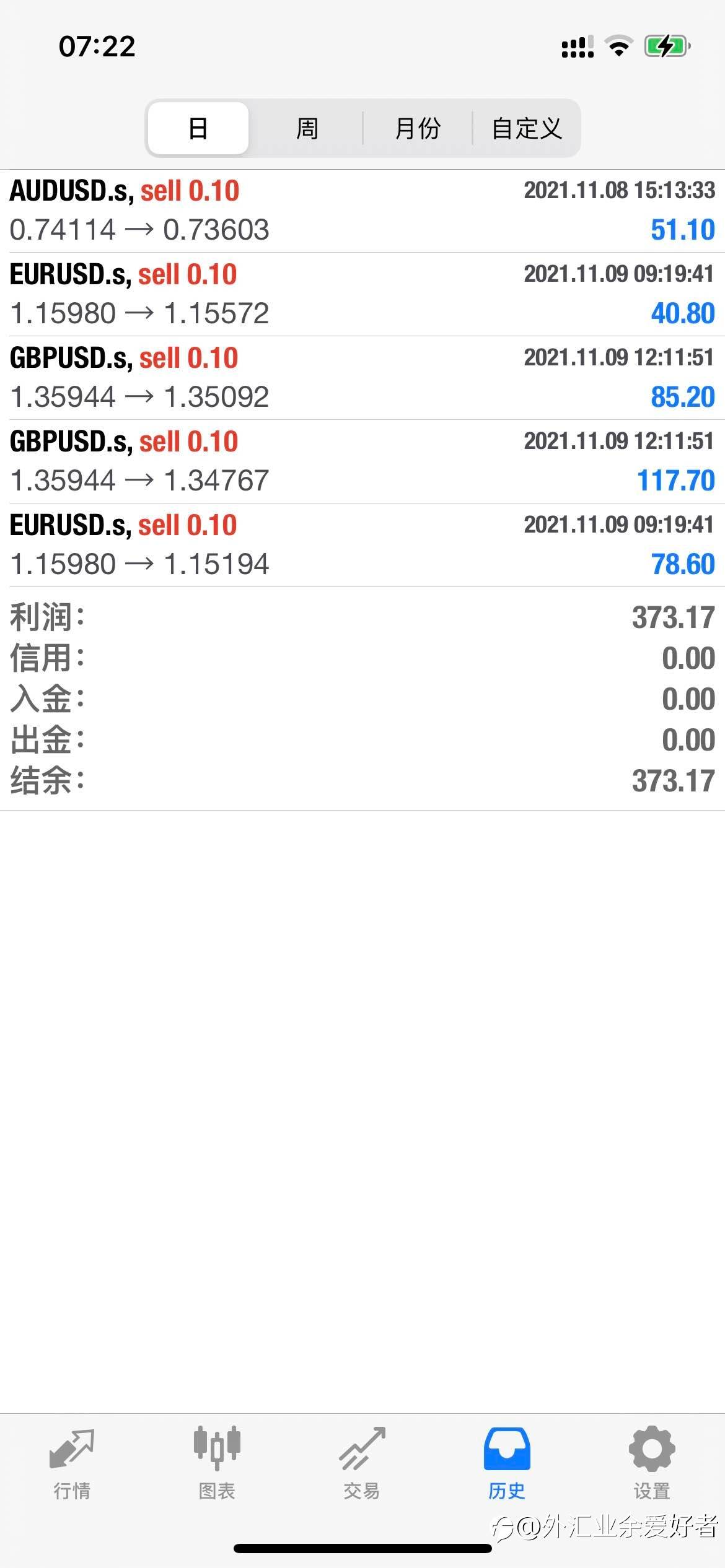Open the AUDUSD.s sell trade with profit 51.10

pyautogui.click(x=362, y=211)
